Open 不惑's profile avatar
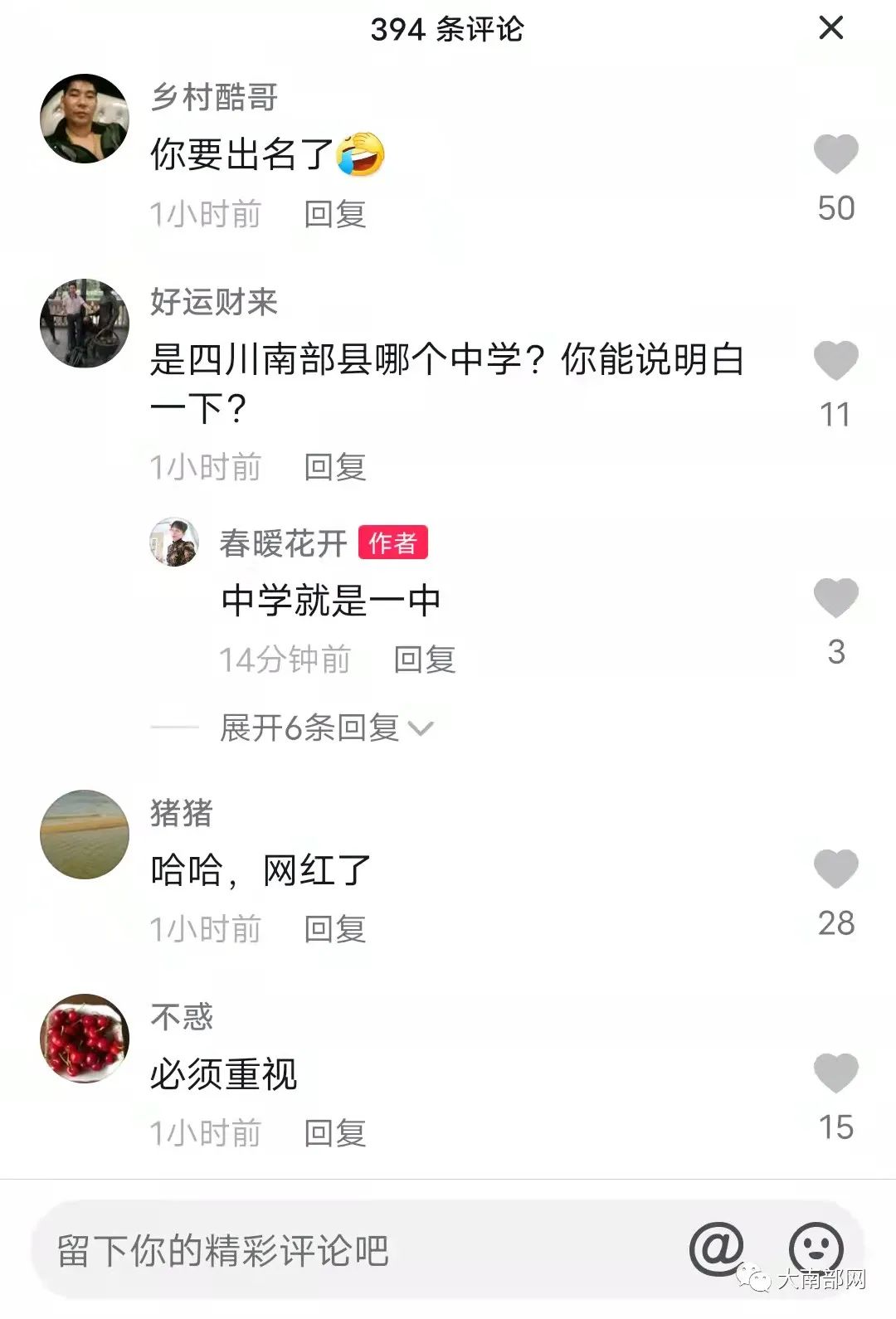The width and height of the screenshot is (896, 1319). coord(85,1039)
